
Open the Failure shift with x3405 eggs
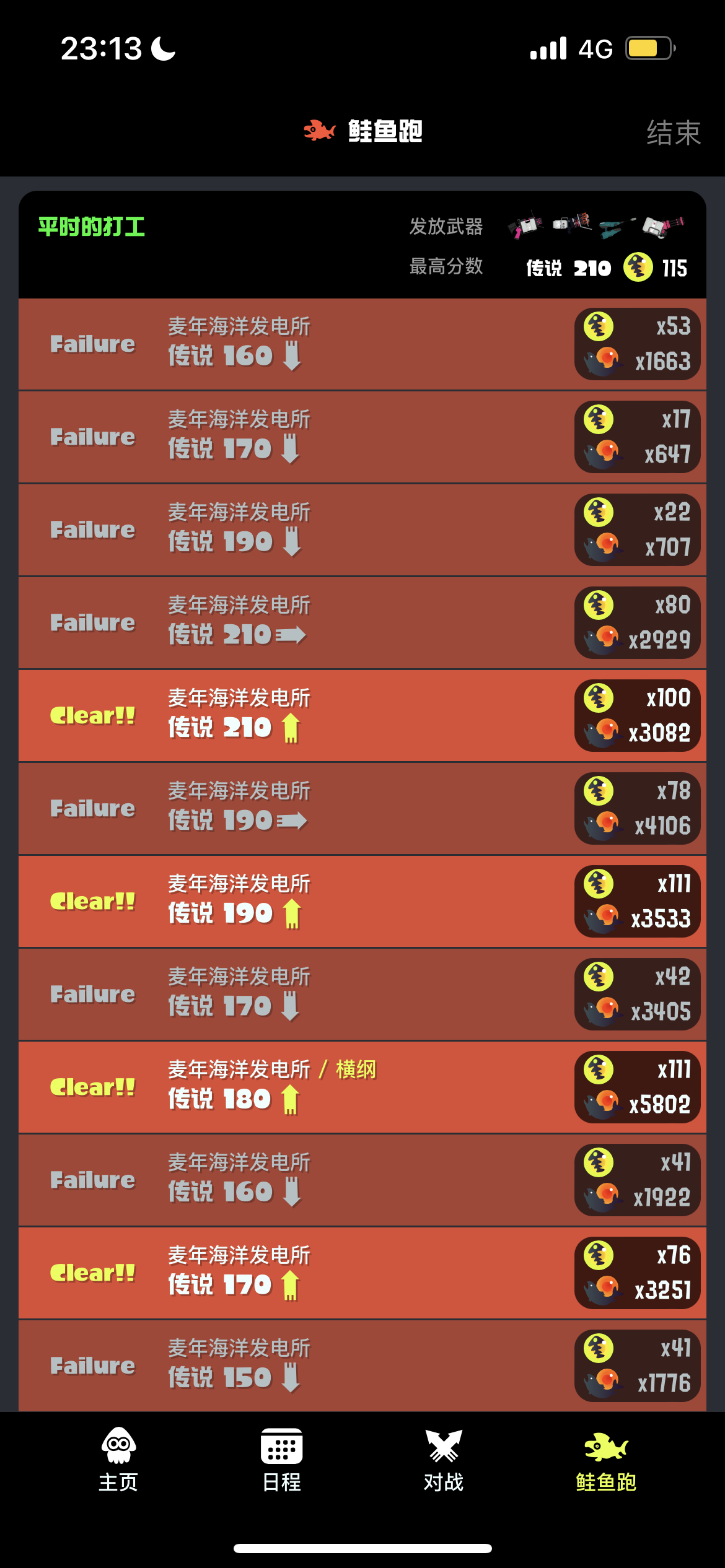pos(362,995)
